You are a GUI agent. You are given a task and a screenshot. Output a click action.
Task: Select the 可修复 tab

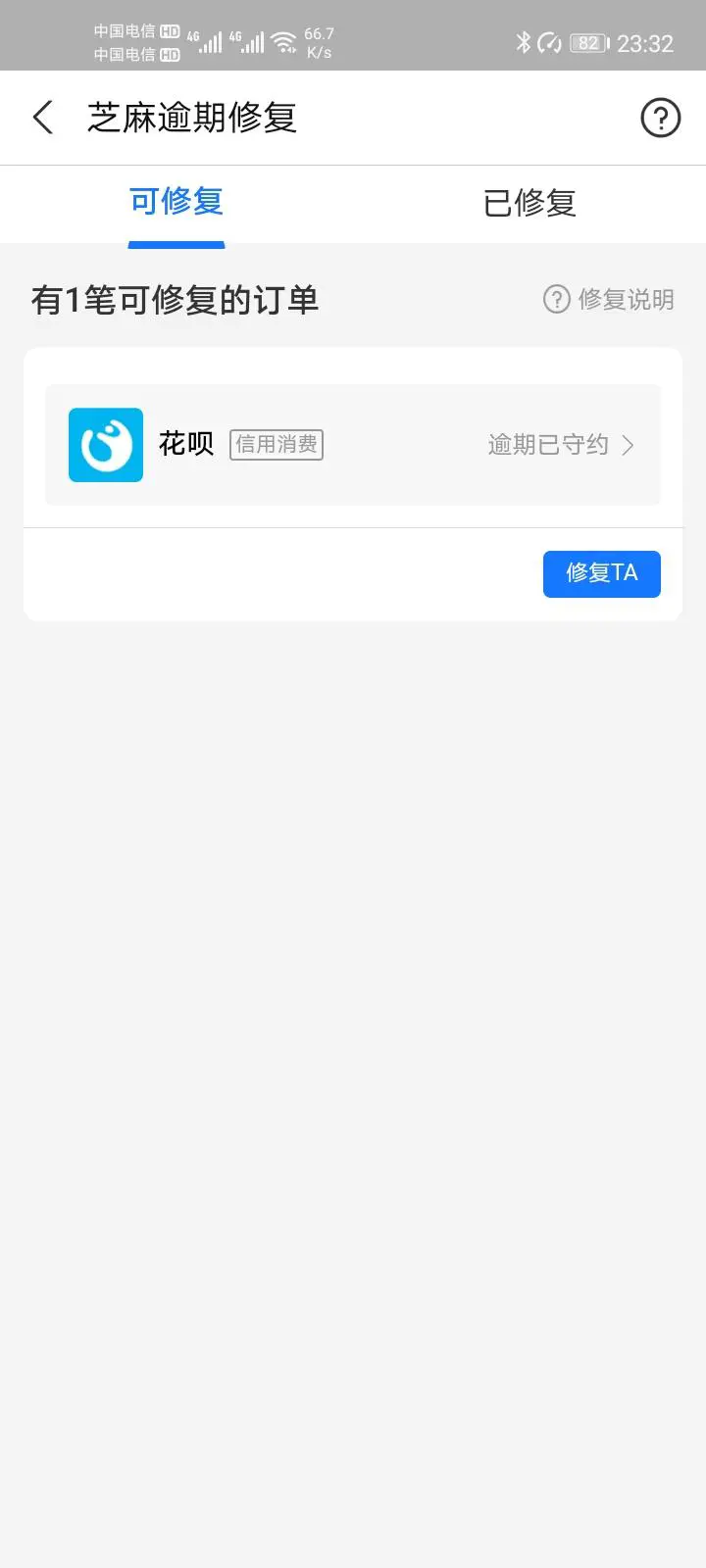point(176,203)
